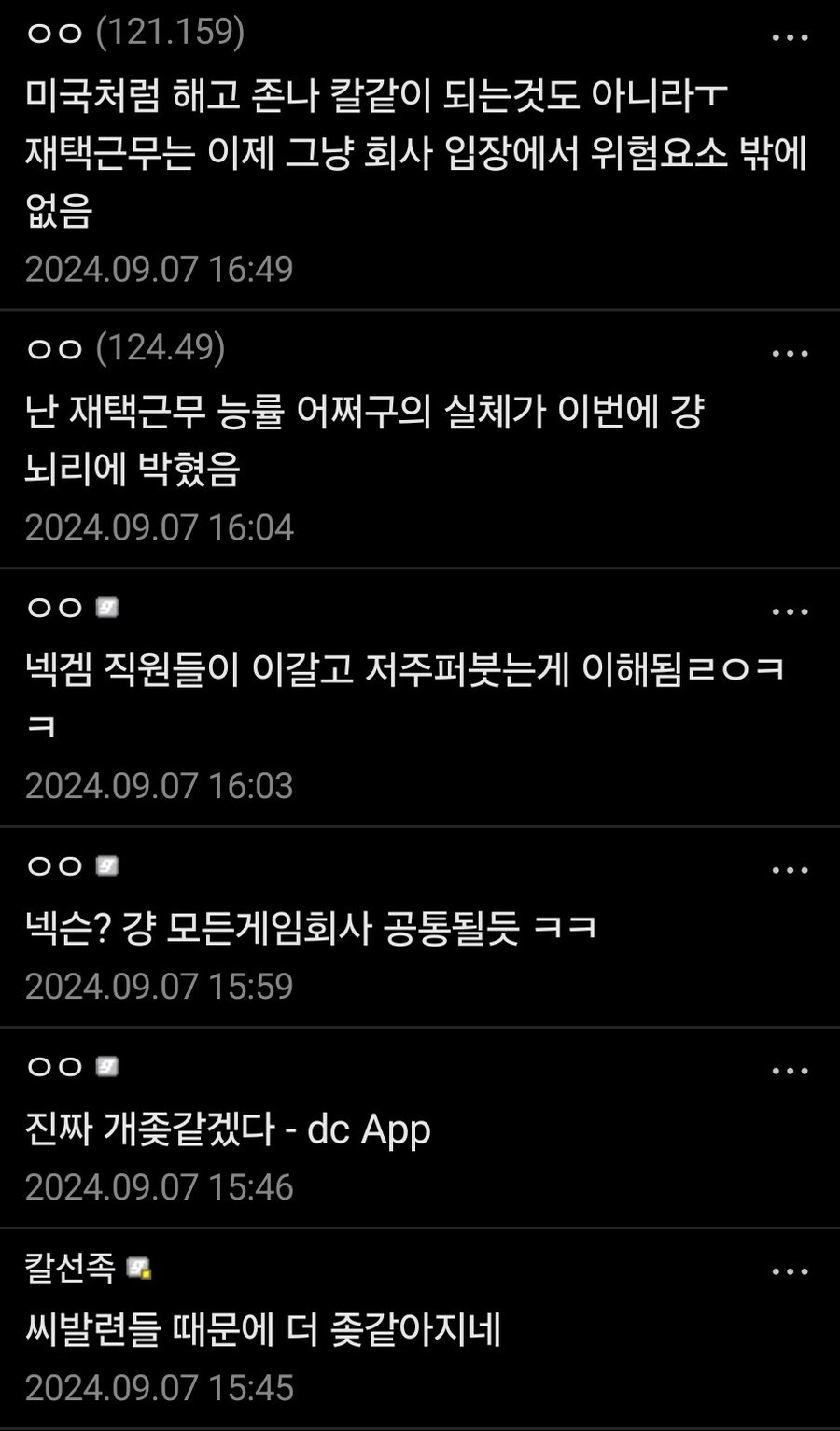This screenshot has width=840, height=1431.
Task: Click the timestamp 2024.09.07 16:49
Action: point(161,269)
